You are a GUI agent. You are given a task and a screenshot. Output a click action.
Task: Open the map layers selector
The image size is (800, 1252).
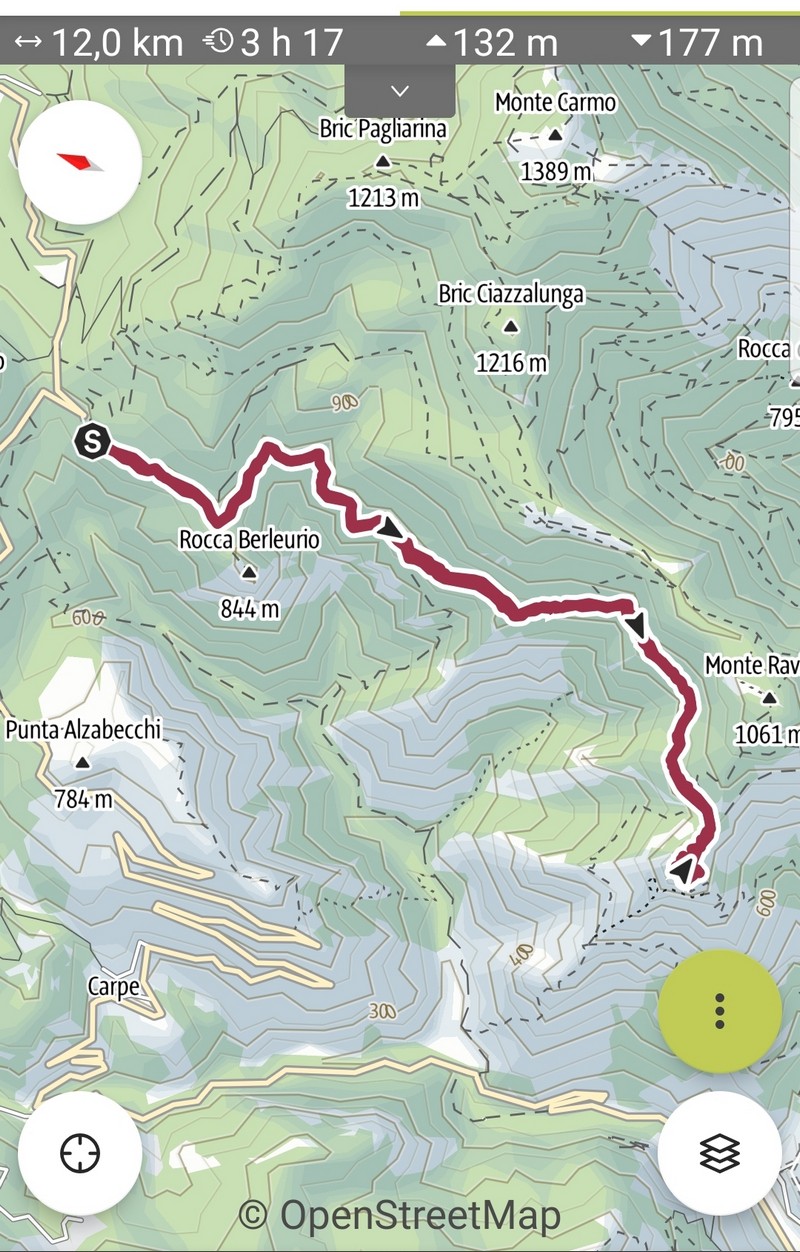click(719, 1153)
